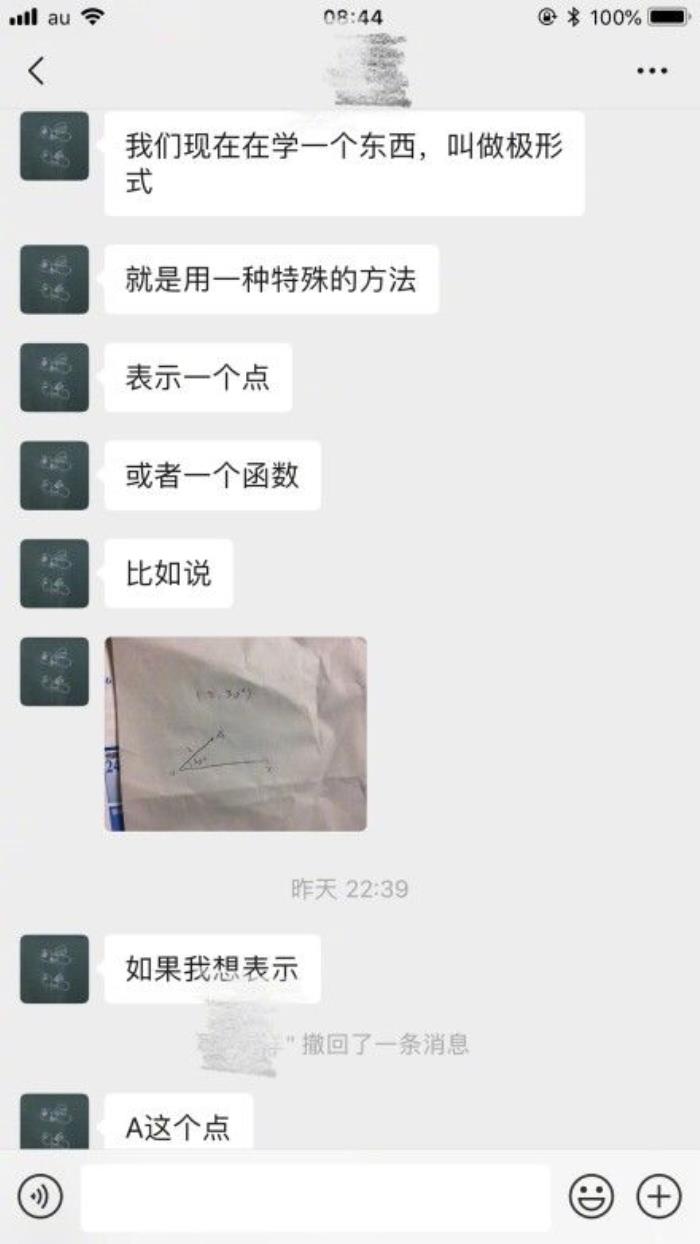Open the plus attachments menu
Image resolution: width=700 pixels, height=1244 pixels.
[659, 1196]
